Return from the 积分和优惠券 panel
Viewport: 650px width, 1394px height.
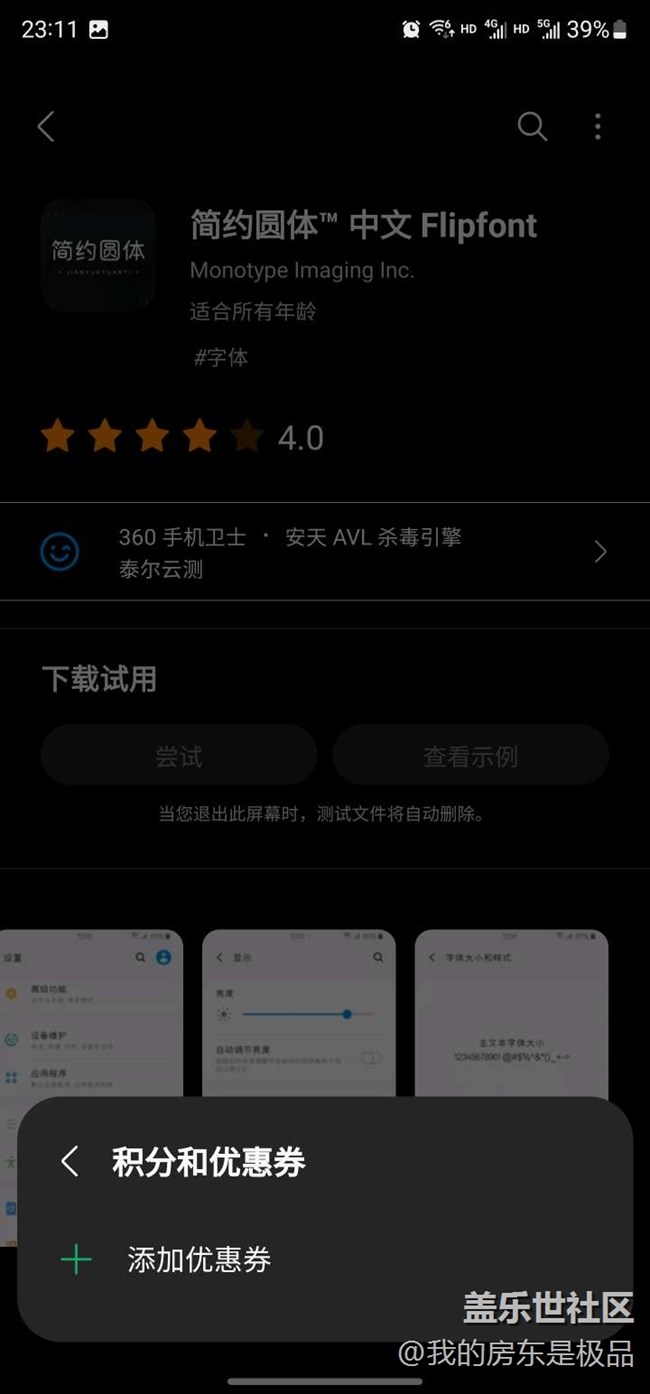click(x=69, y=1162)
